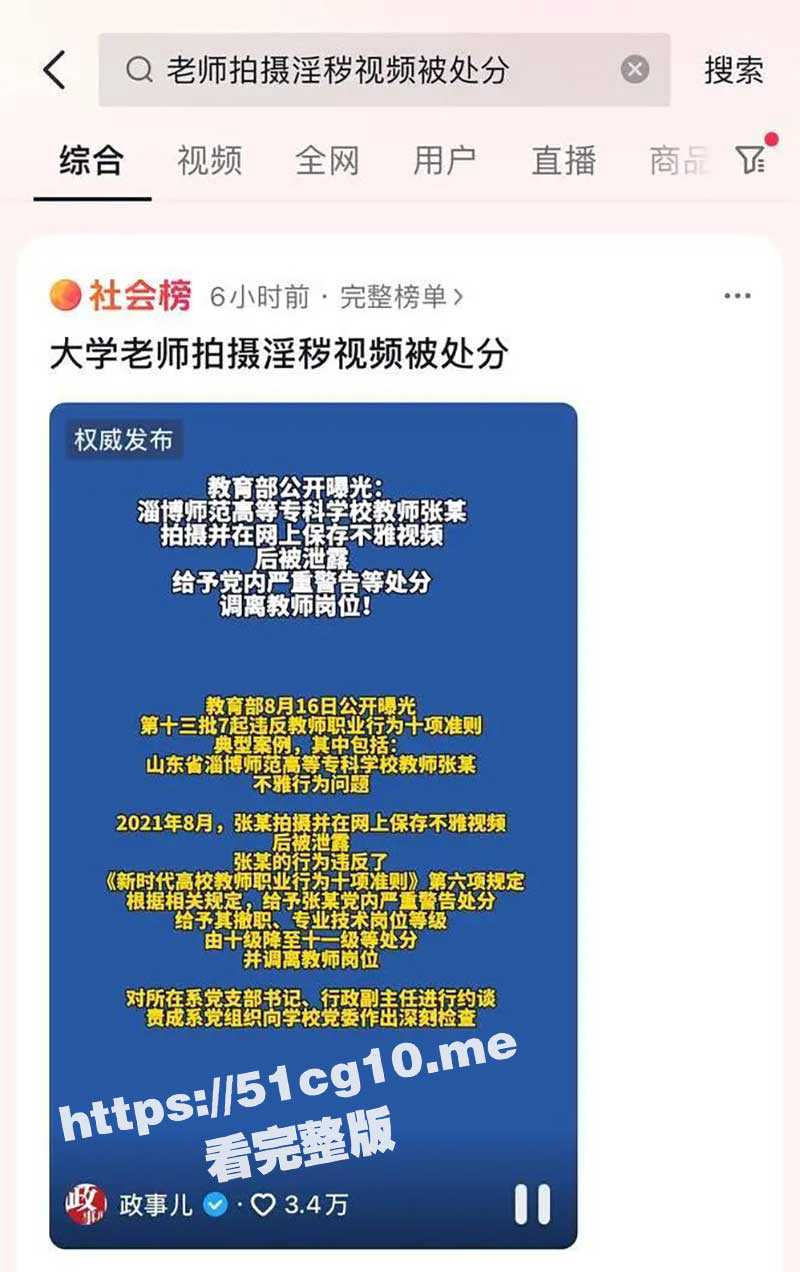The image size is (800, 1272).
Task: Open 完整榜单 full ranking list
Action: [x=401, y=296]
